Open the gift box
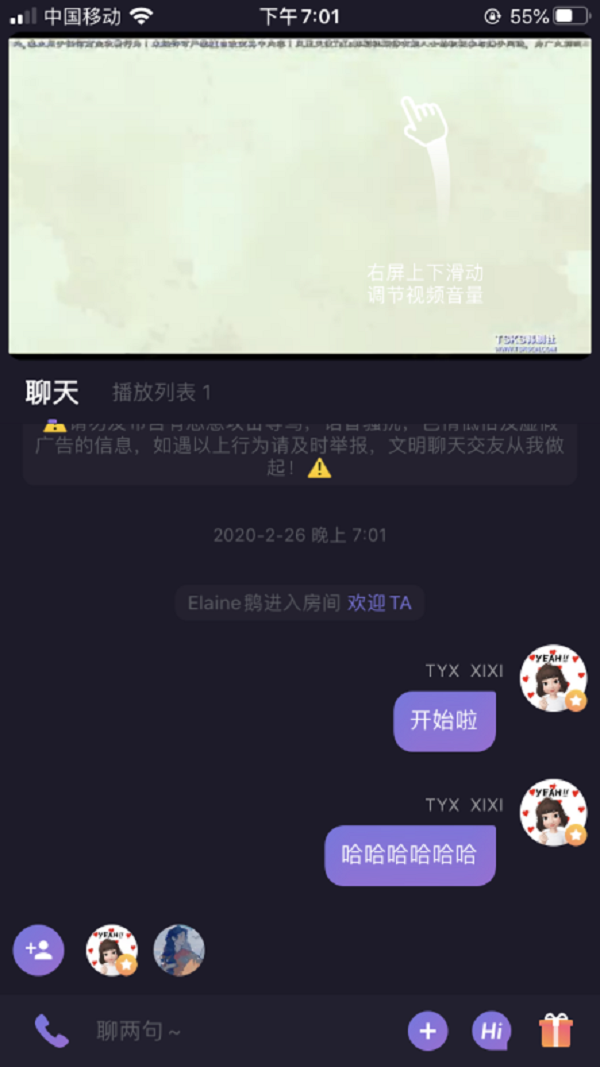The height and width of the screenshot is (1067, 600). tap(555, 1030)
